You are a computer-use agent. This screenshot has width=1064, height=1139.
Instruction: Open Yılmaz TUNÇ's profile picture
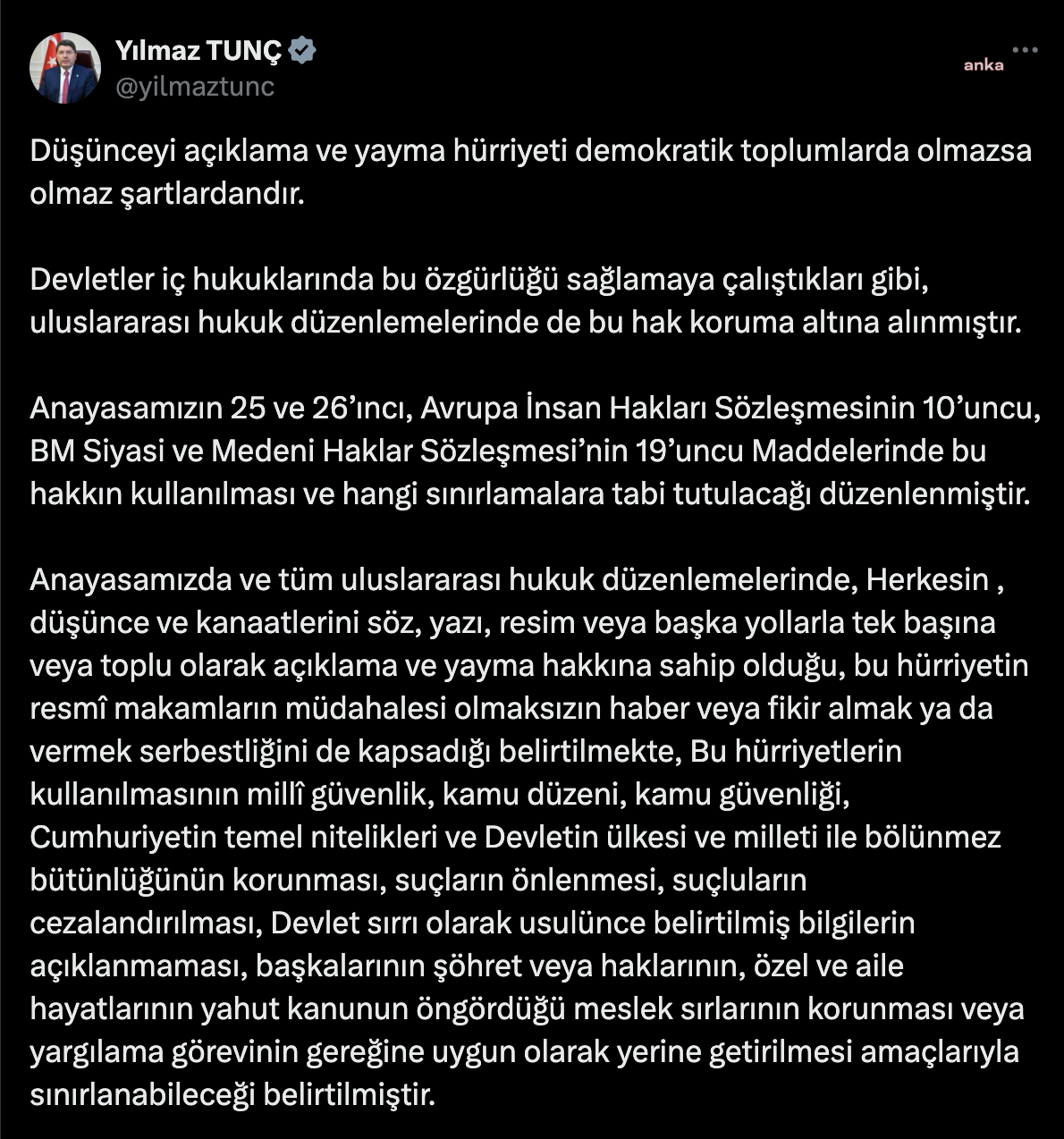click(x=64, y=68)
